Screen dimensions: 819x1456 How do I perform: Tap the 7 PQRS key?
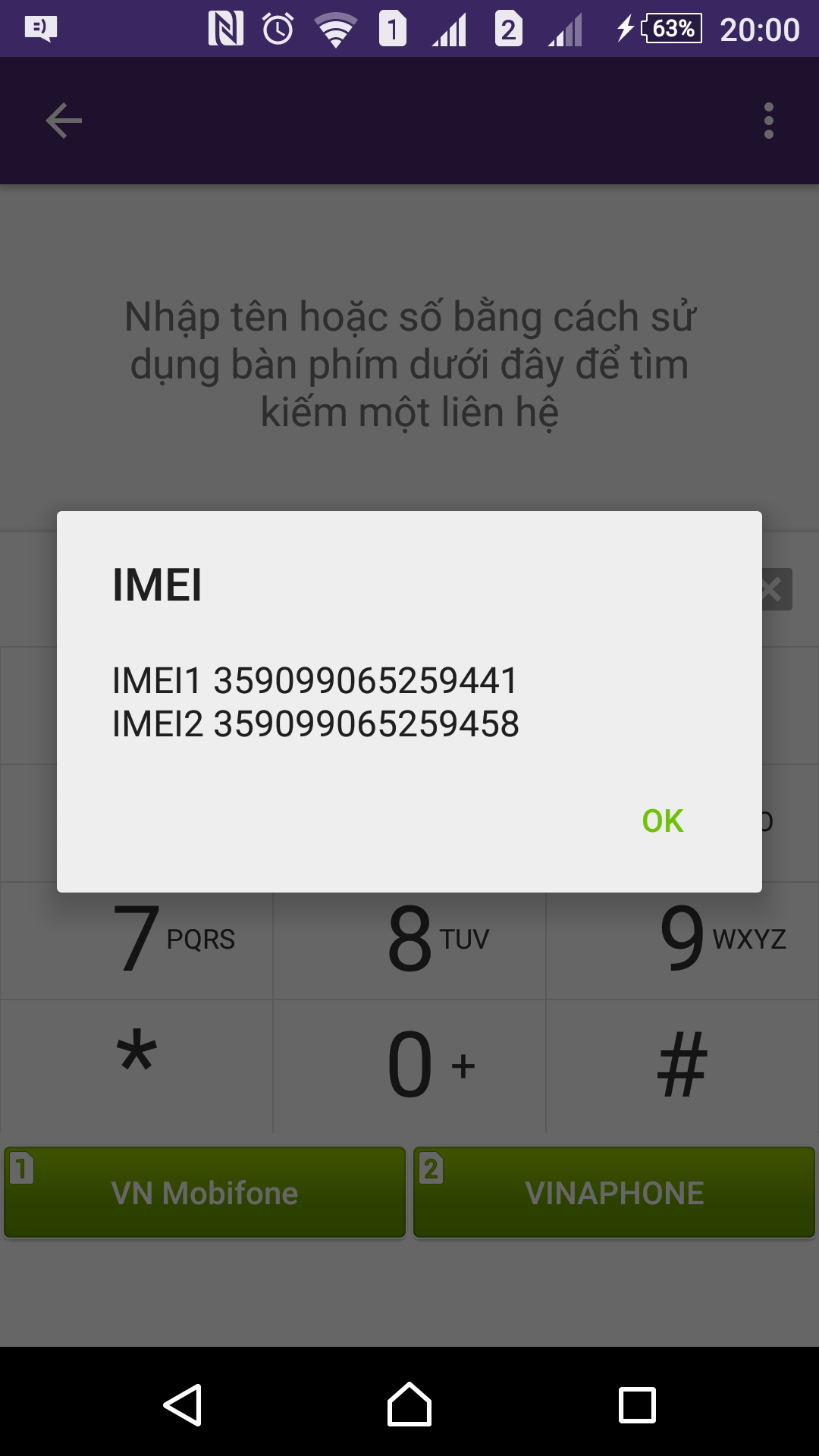[x=137, y=940]
